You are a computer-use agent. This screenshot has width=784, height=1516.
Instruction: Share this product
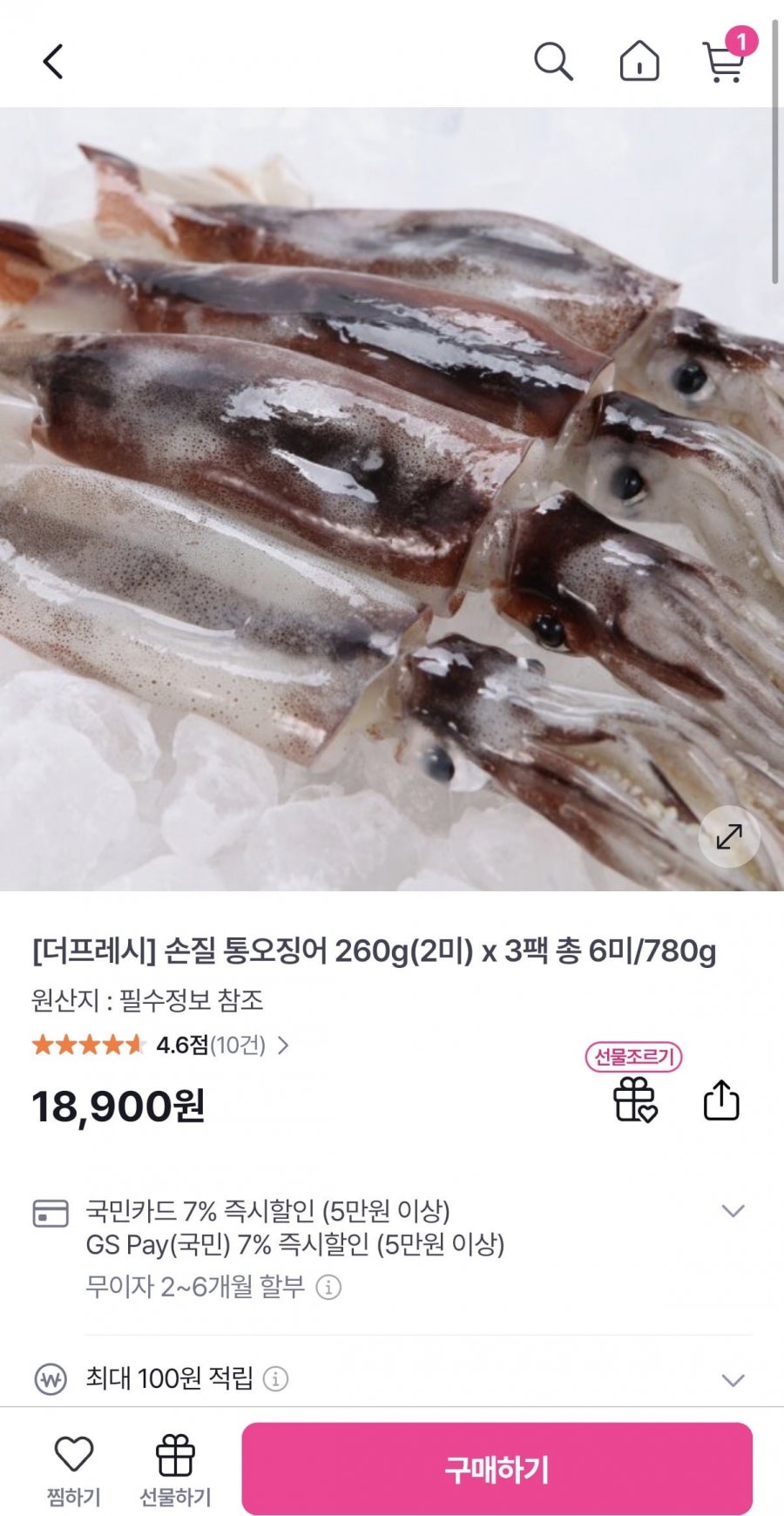pyautogui.click(x=721, y=1100)
